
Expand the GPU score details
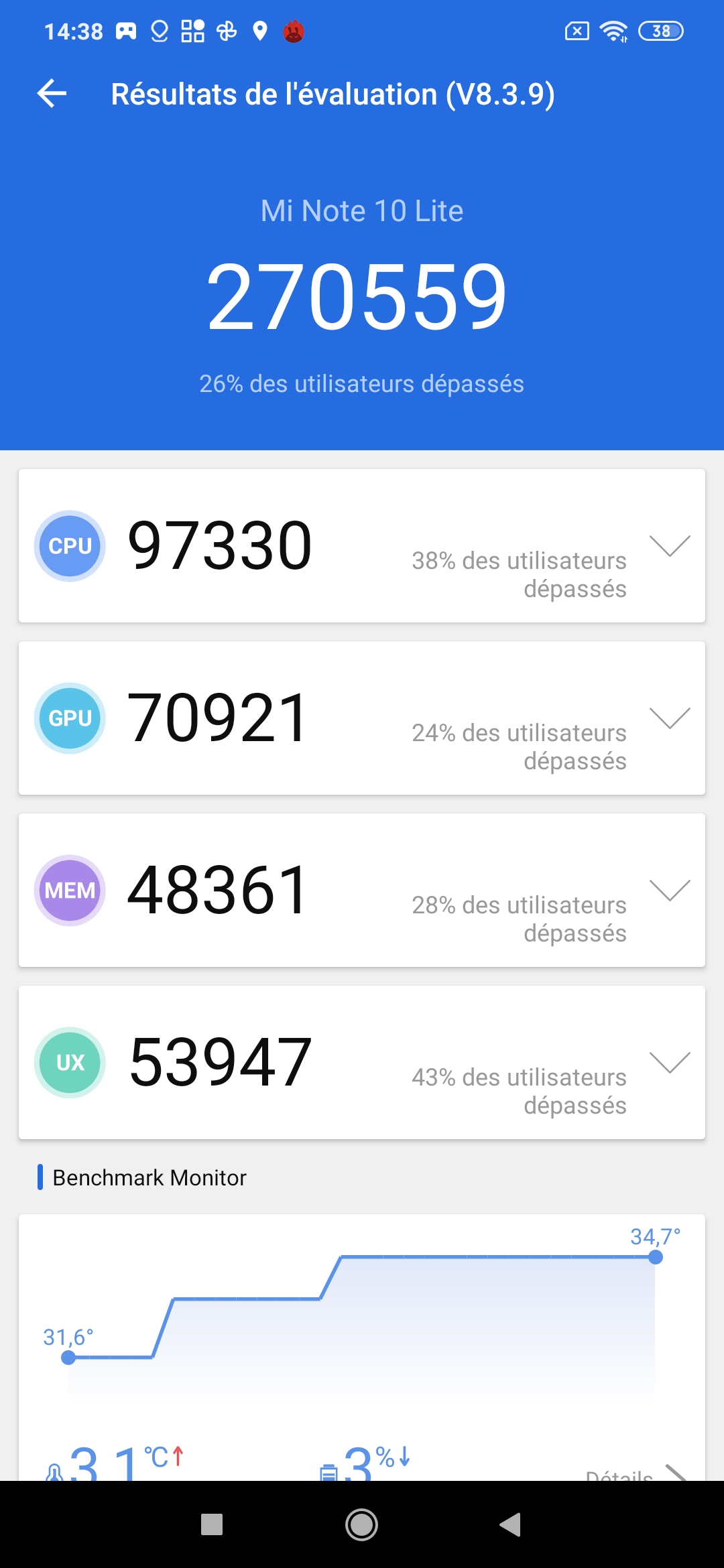669,718
